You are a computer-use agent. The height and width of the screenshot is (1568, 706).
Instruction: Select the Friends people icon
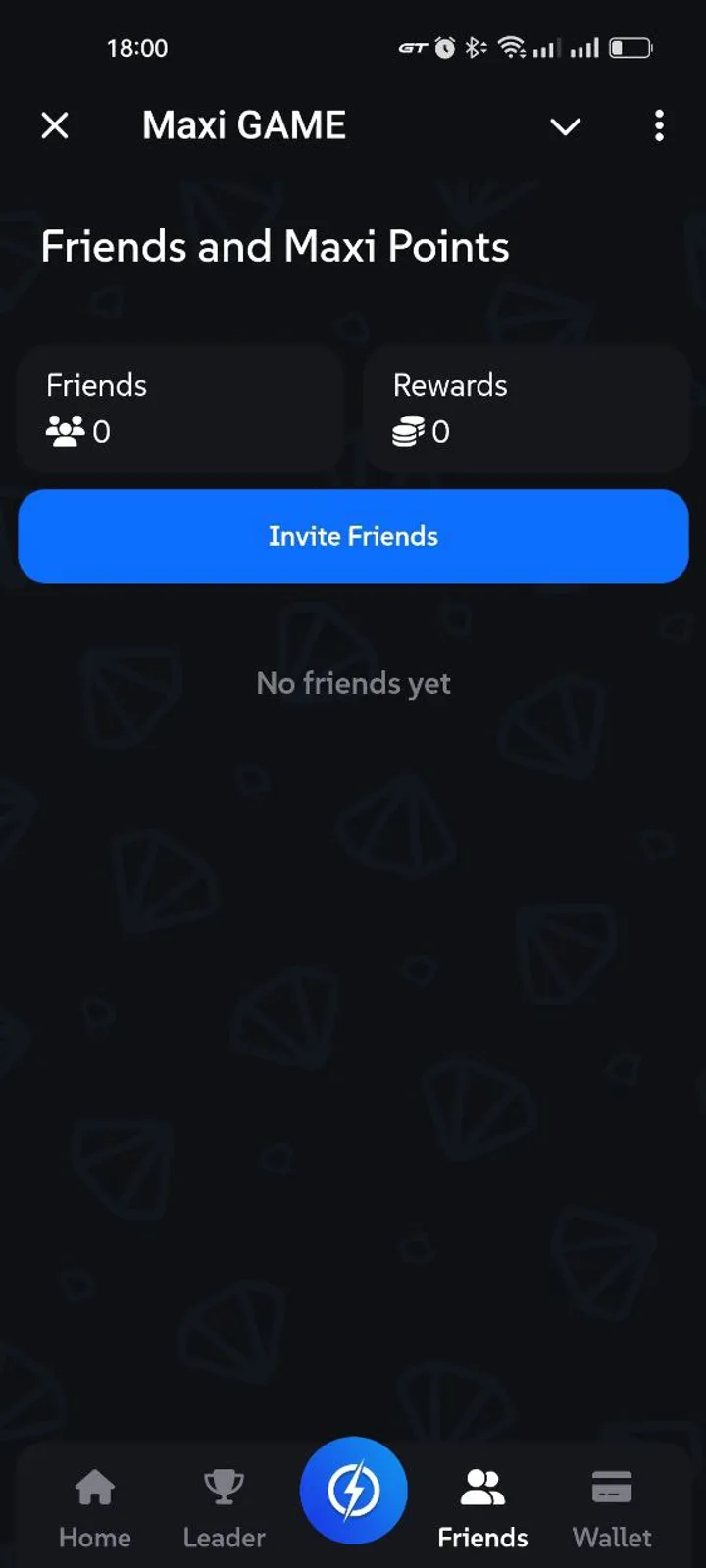pos(482,1486)
